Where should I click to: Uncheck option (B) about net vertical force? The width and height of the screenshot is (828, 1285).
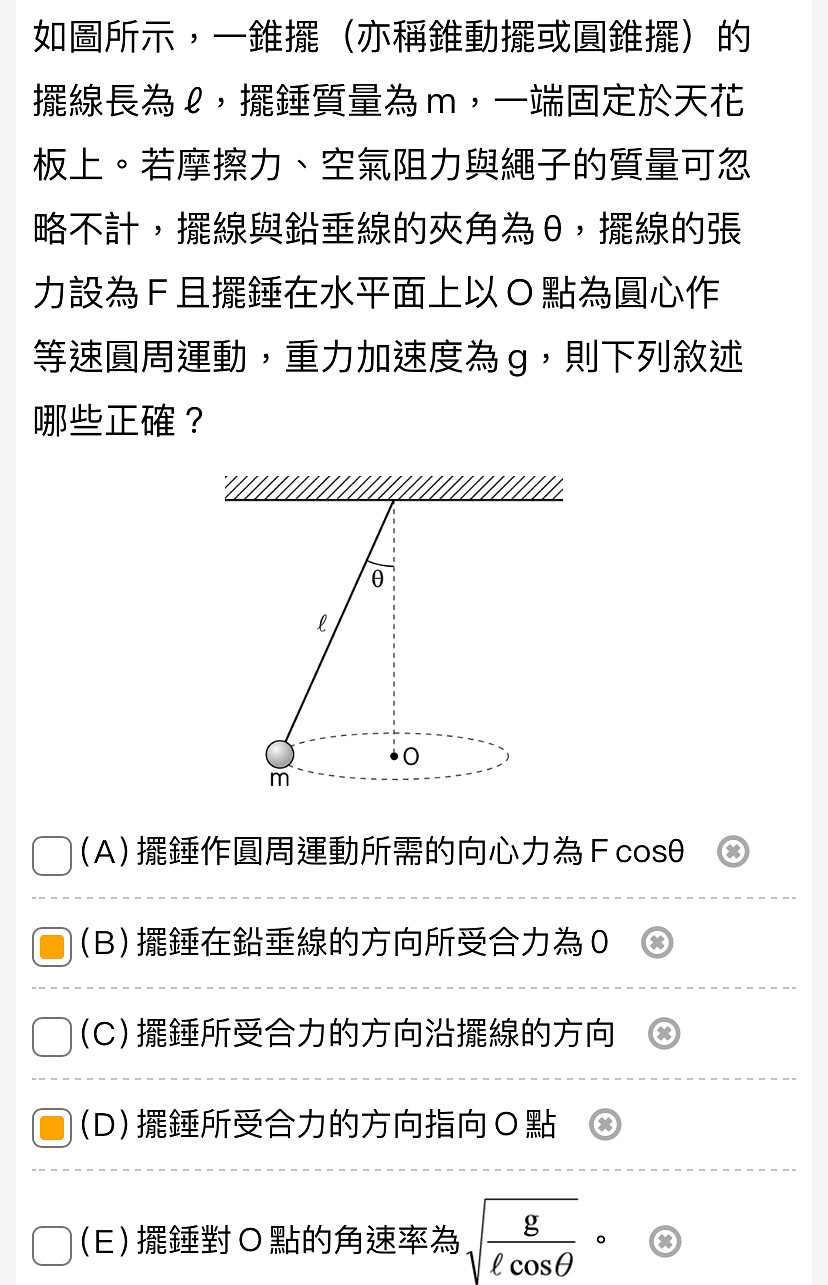coord(51,946)
